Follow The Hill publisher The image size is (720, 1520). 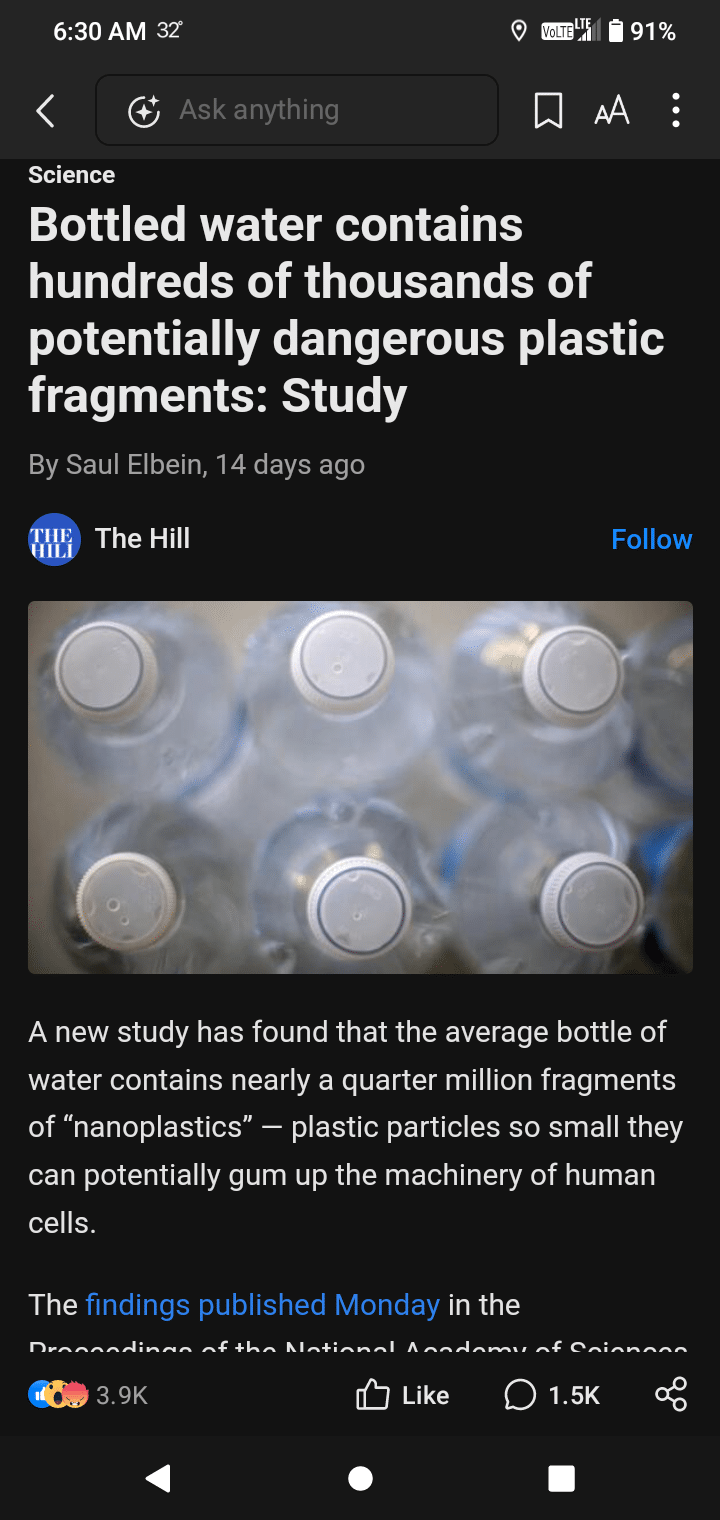[x=651, y=539]
